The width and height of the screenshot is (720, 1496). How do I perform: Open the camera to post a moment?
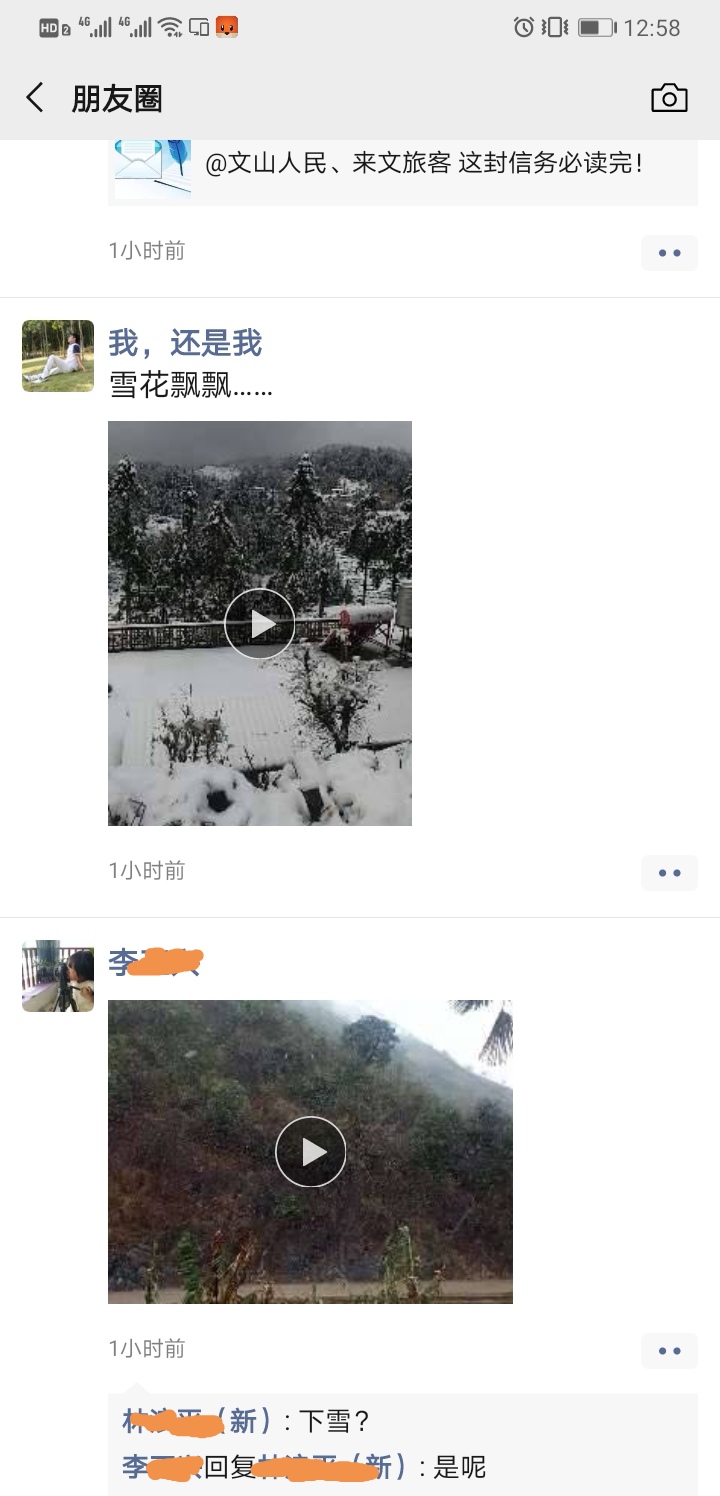(x=669, y=98)
